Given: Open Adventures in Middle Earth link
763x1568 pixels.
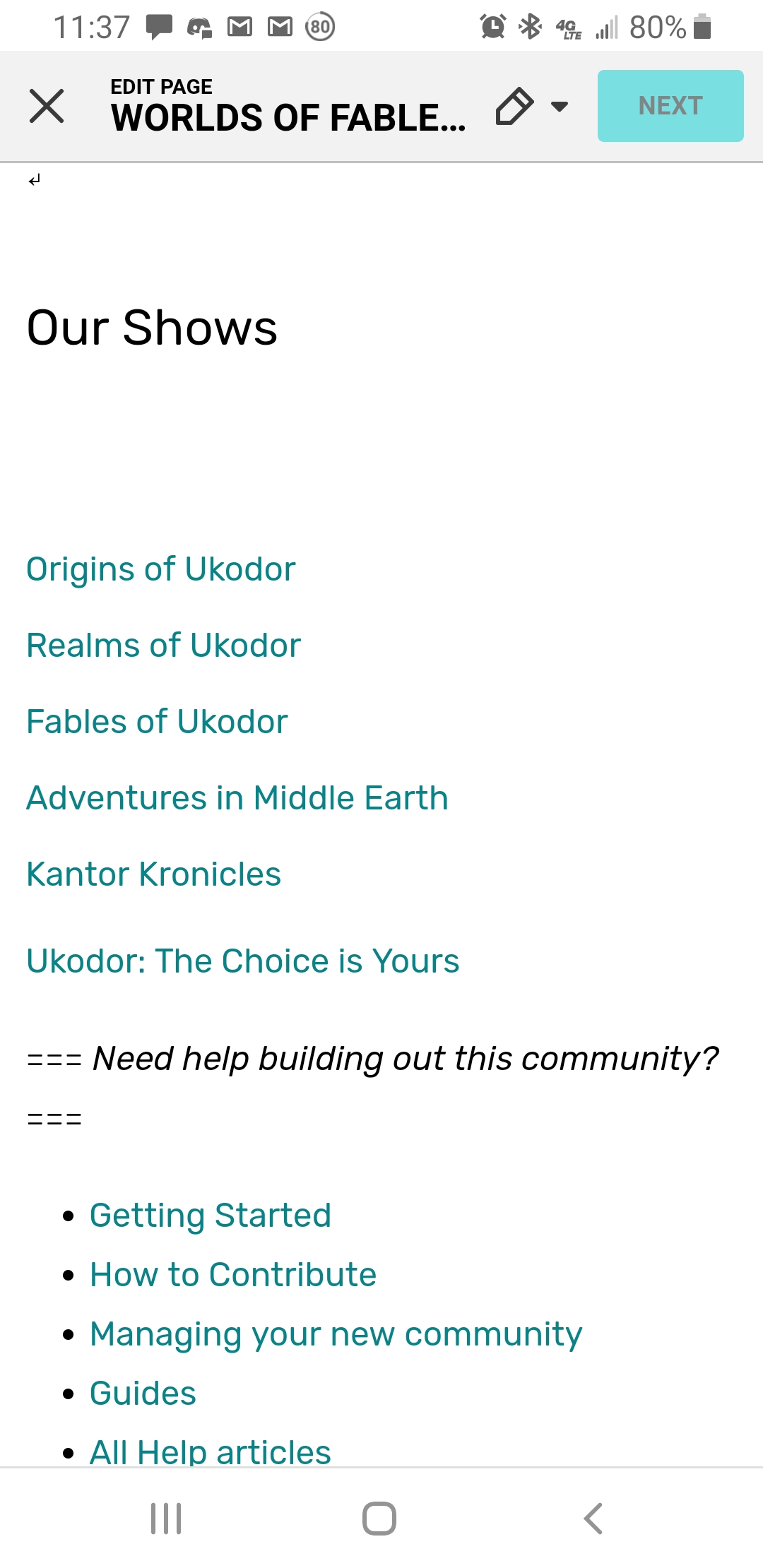Looking at the screenshot, I should tap(237, 798).
